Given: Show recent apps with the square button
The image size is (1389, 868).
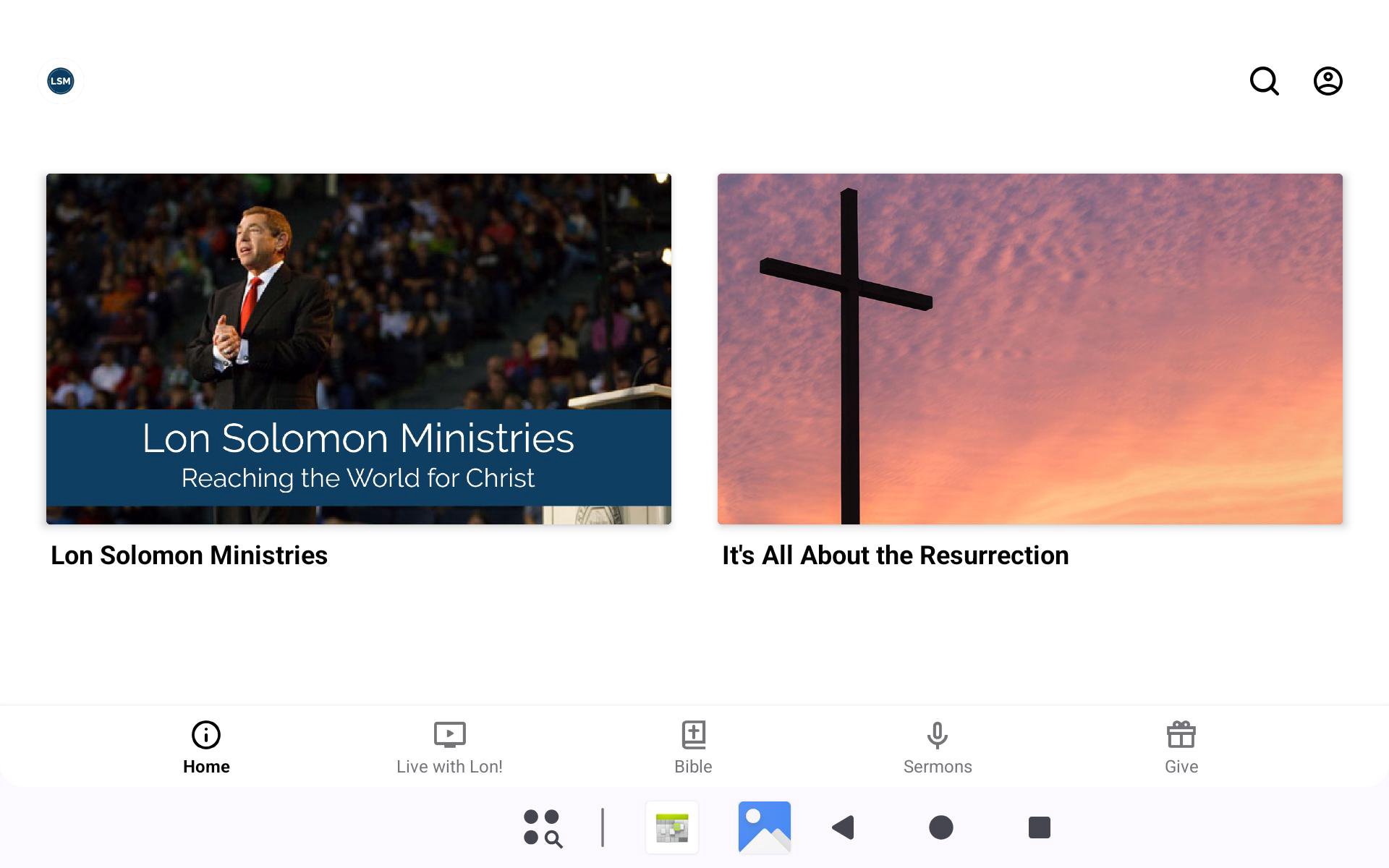Looking at the screenshot, I should (x=1039, y=827).
